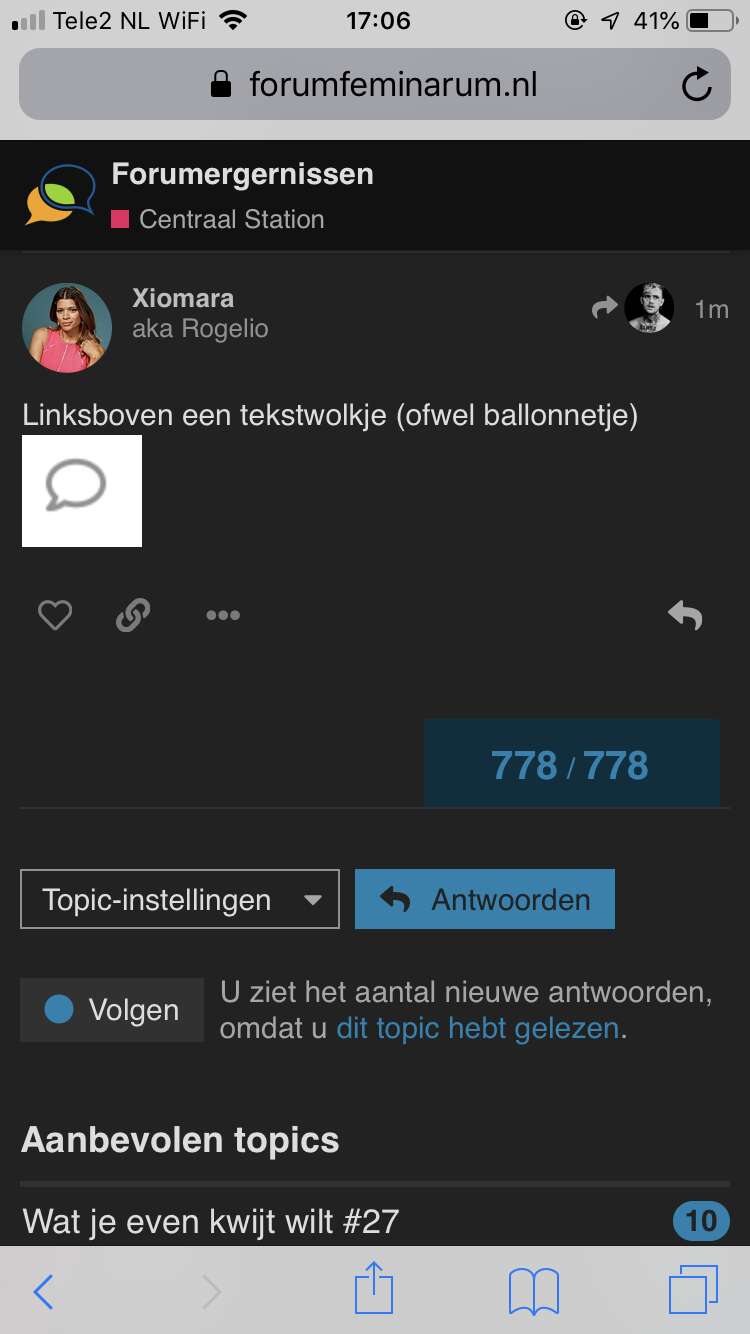Edit the forumfeminarum.nl address bar
Viewport: 750px width, 1334px height.
point(375,85)
